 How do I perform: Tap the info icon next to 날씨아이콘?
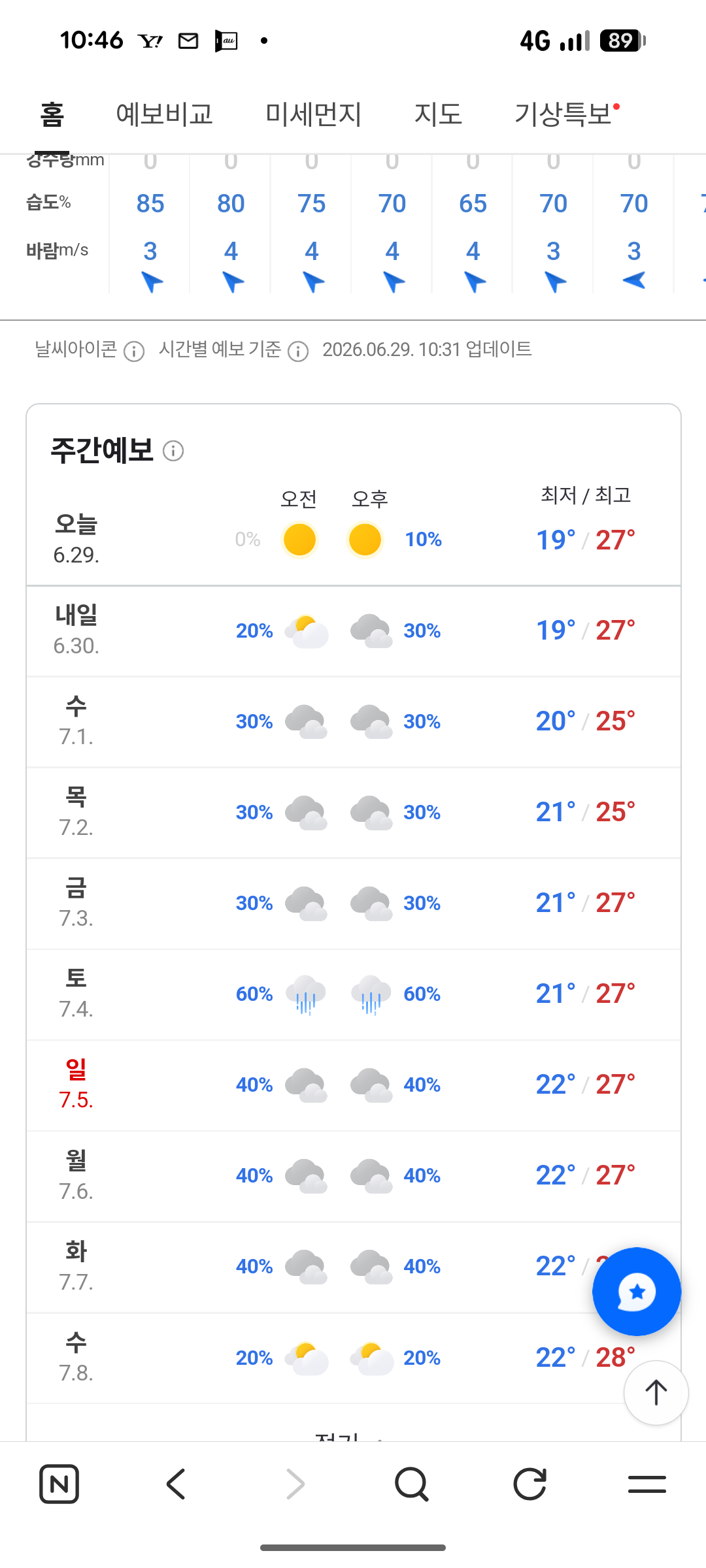[134, 351]
